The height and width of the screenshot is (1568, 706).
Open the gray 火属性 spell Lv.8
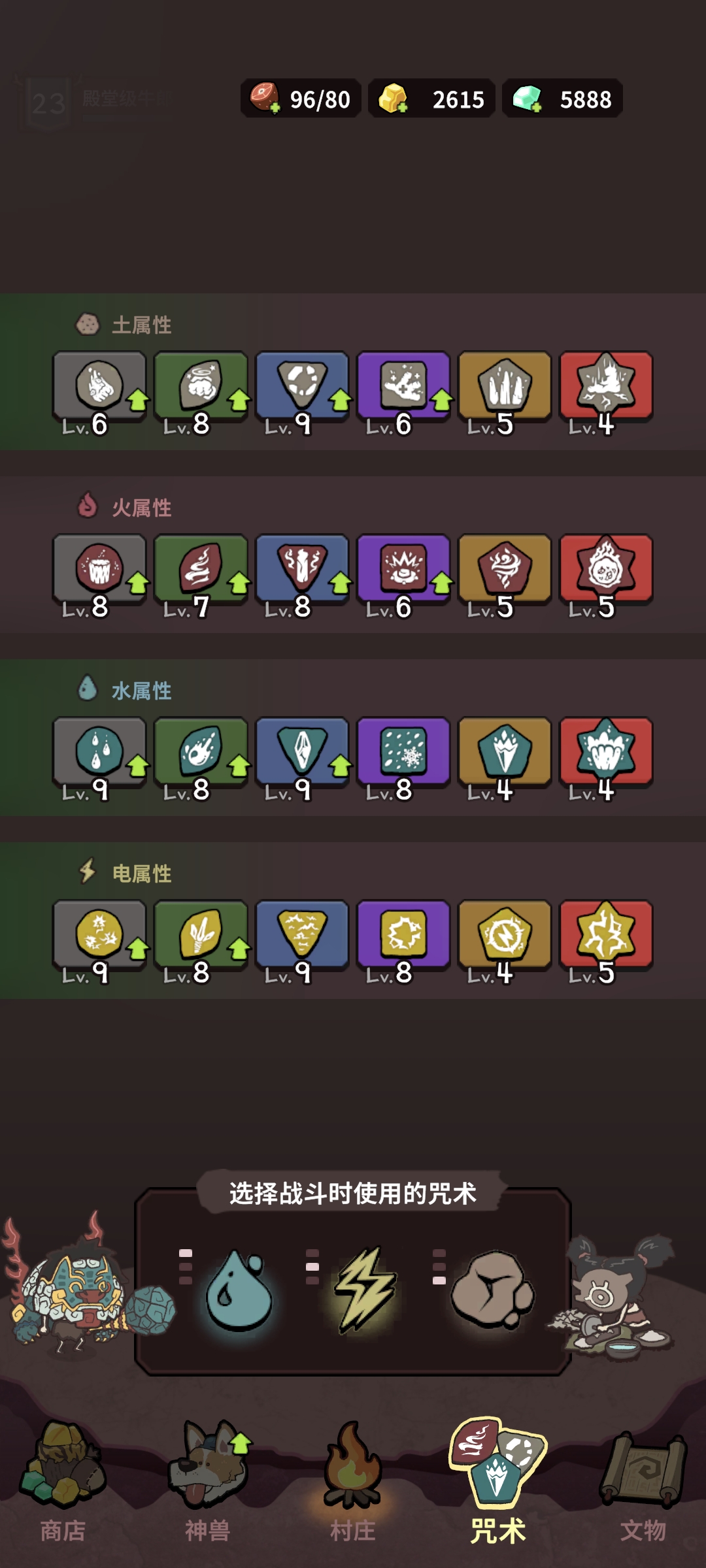99,570
